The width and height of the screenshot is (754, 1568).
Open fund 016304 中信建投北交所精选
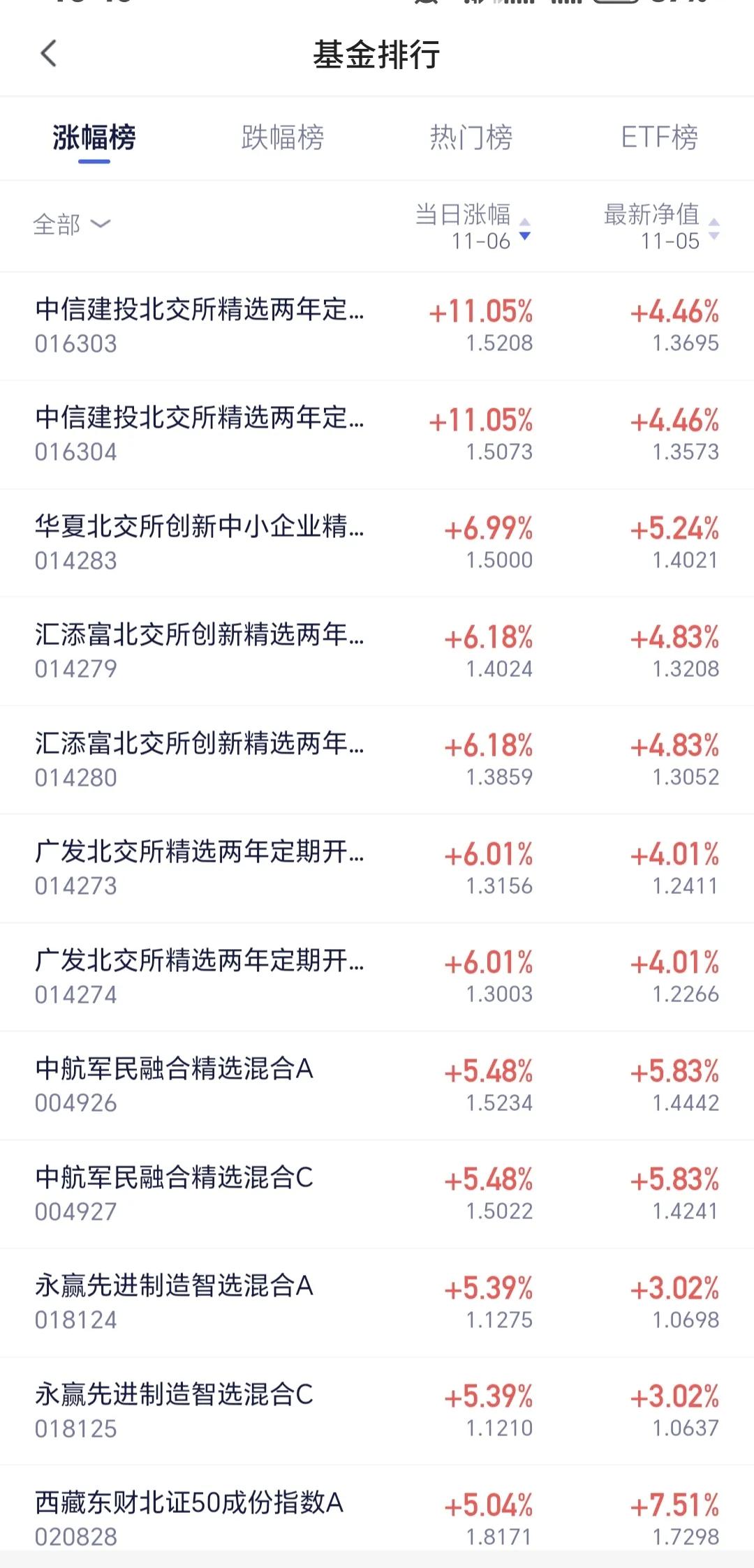(377, 435)
